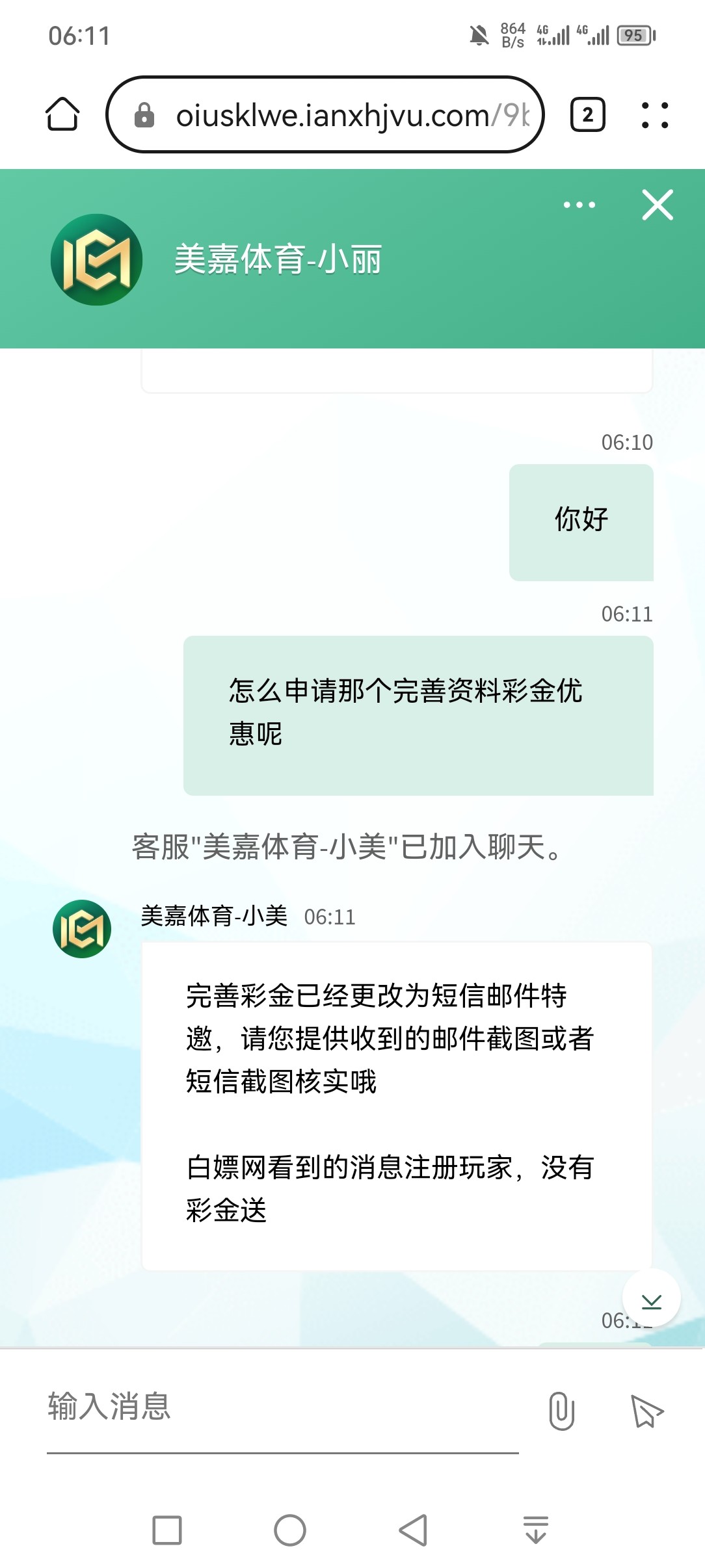Tap the battery indicator in status bar

coord(633,37)
